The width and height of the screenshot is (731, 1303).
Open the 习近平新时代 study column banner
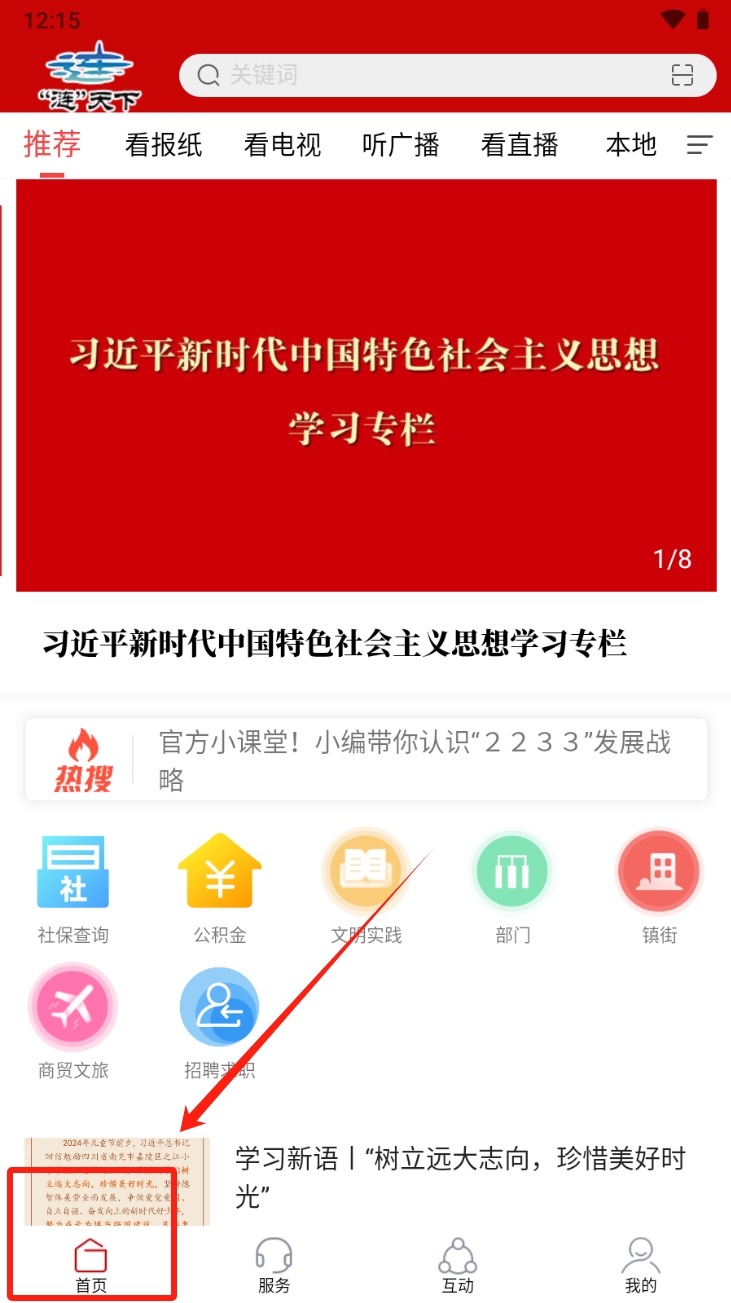(366, 385)
